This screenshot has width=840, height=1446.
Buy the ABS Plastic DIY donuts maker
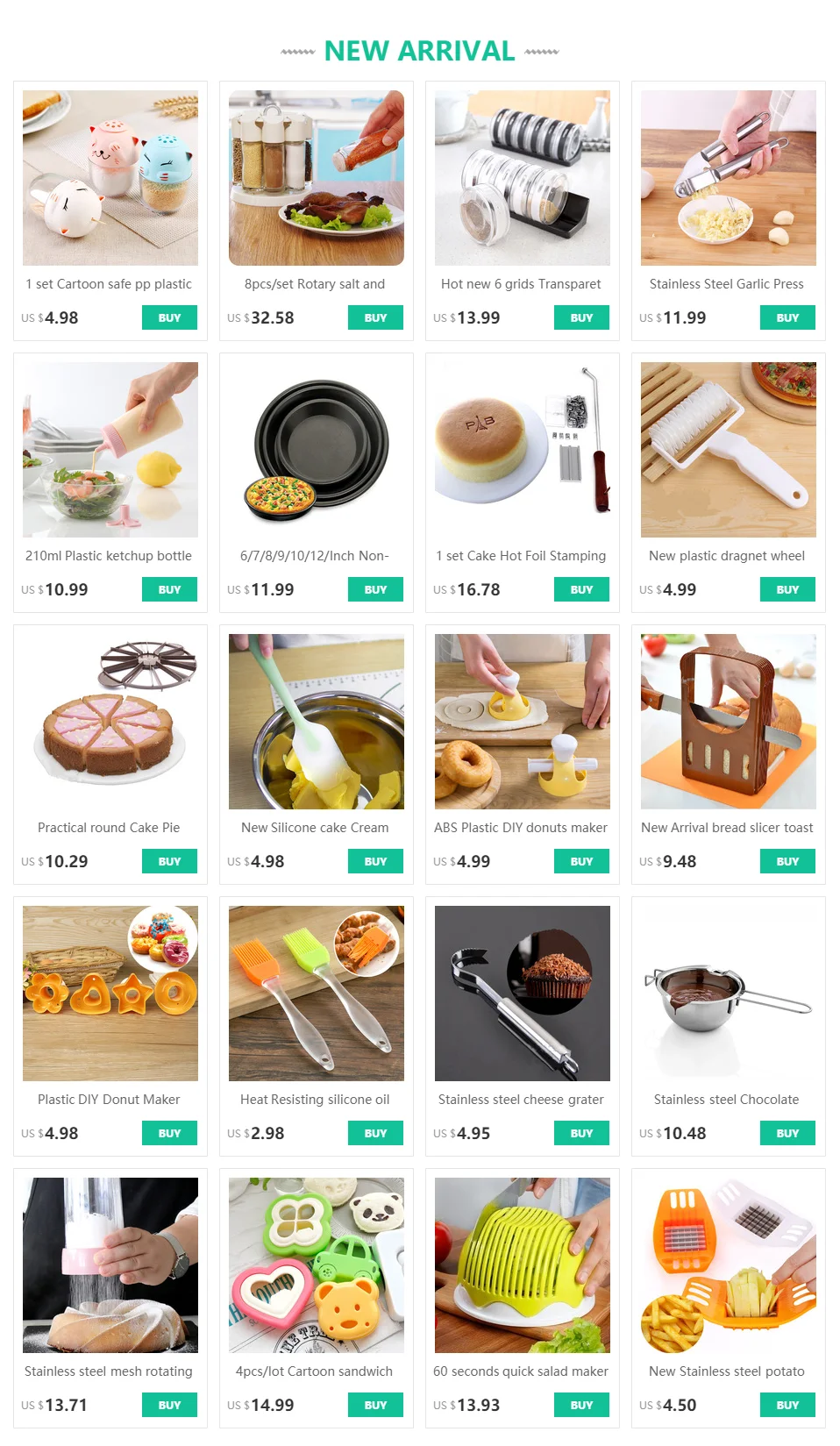pyautogui.click(x=581, y=861)
